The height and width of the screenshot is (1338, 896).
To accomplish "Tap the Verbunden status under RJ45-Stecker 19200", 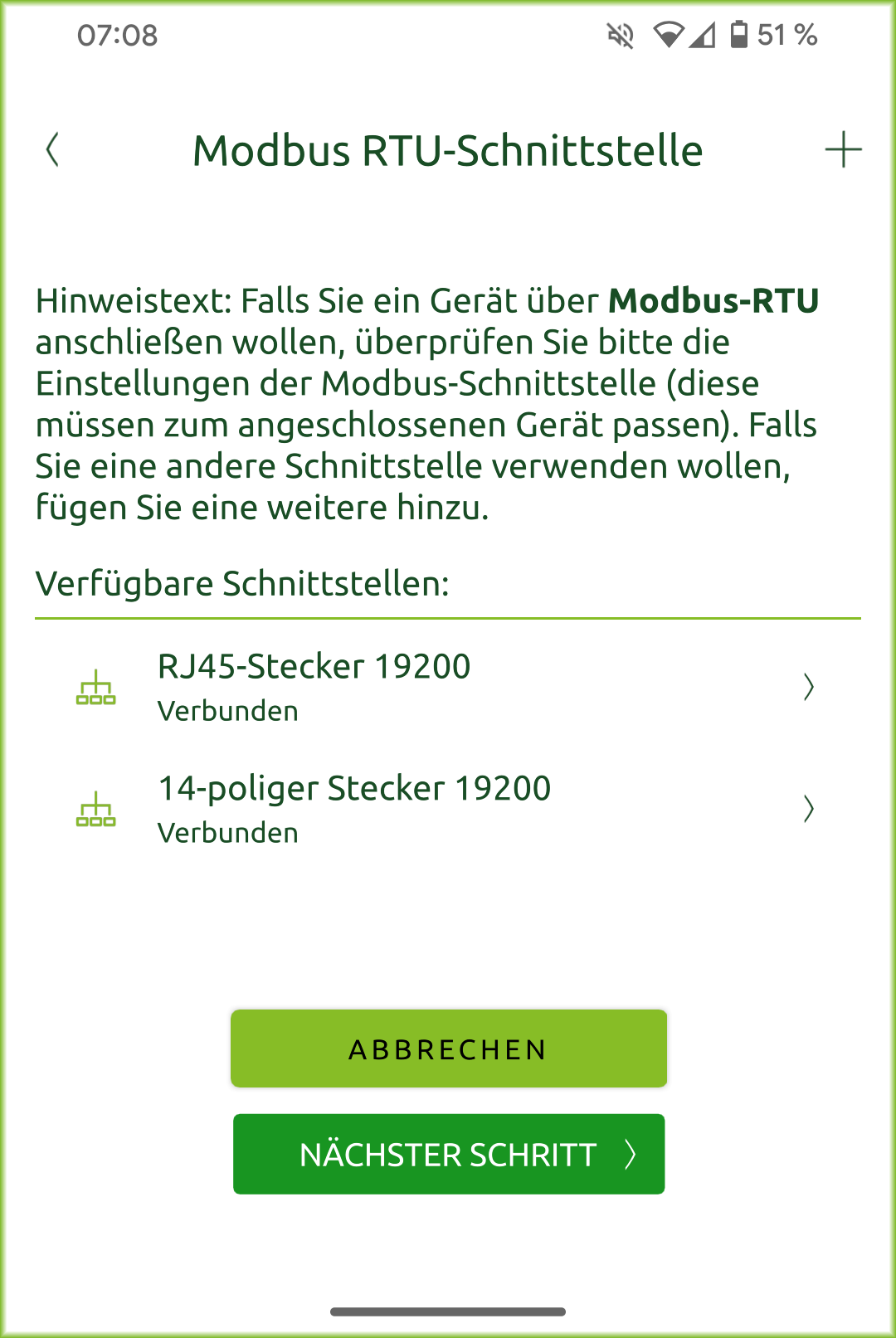I will pos(228,711).
